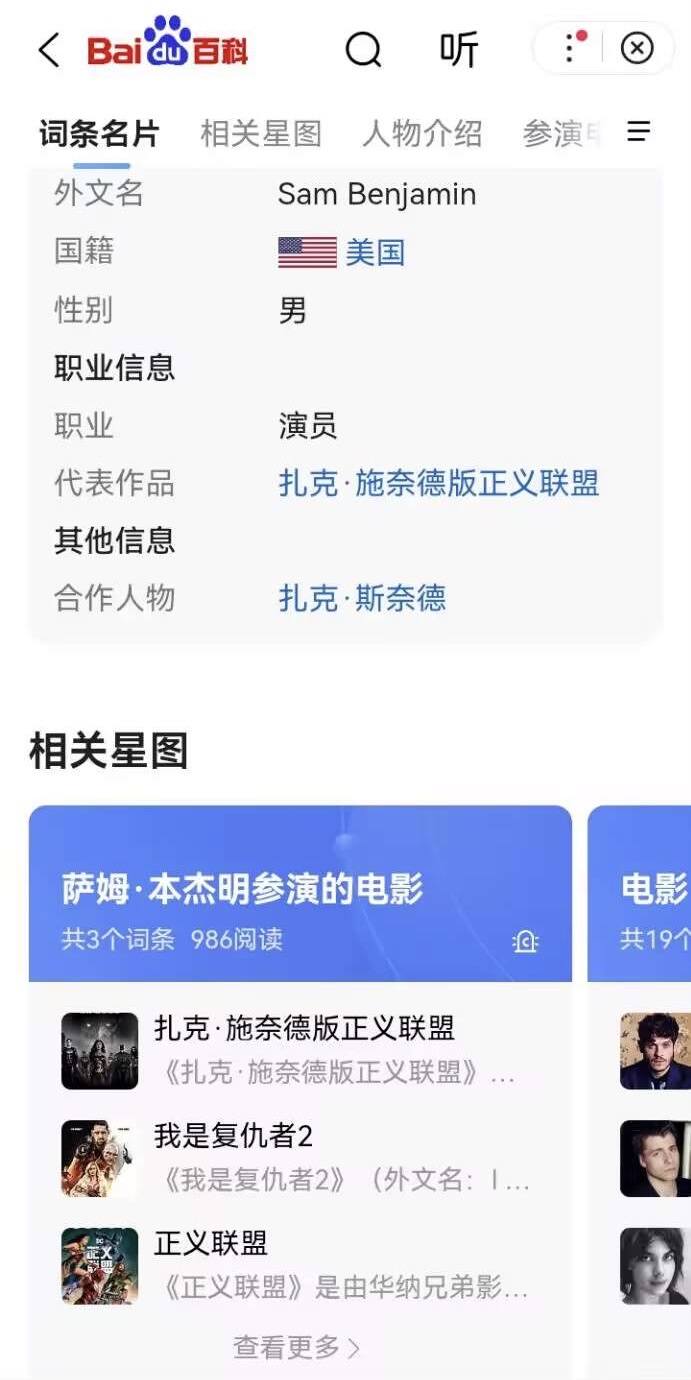Open the 扎克·施奈德版正义联盟 representative work link
Viewport: 691px width, 1380px height.
click(x=438, y=483)
